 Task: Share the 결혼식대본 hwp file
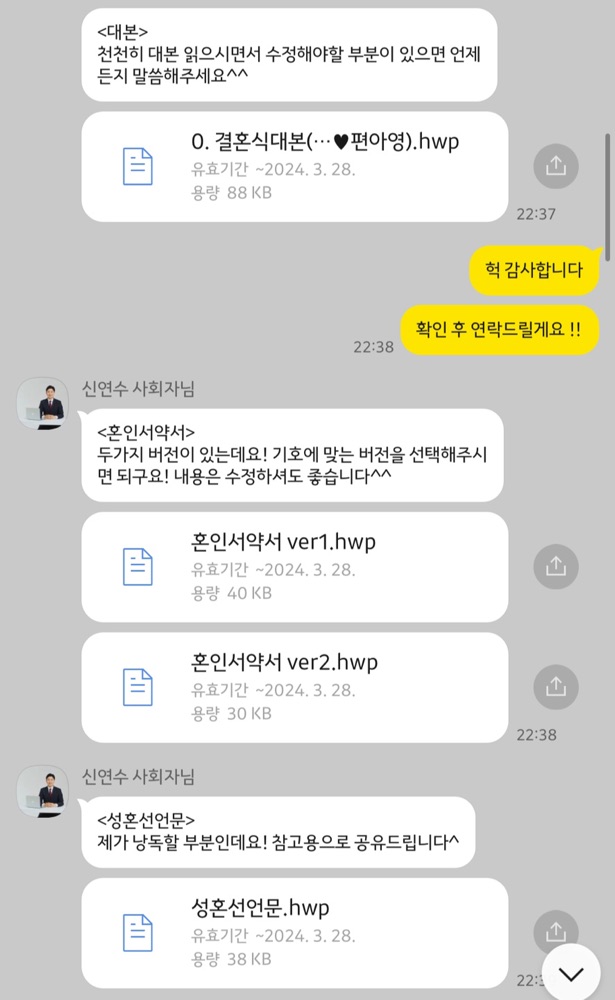click(x=556, y=166)
